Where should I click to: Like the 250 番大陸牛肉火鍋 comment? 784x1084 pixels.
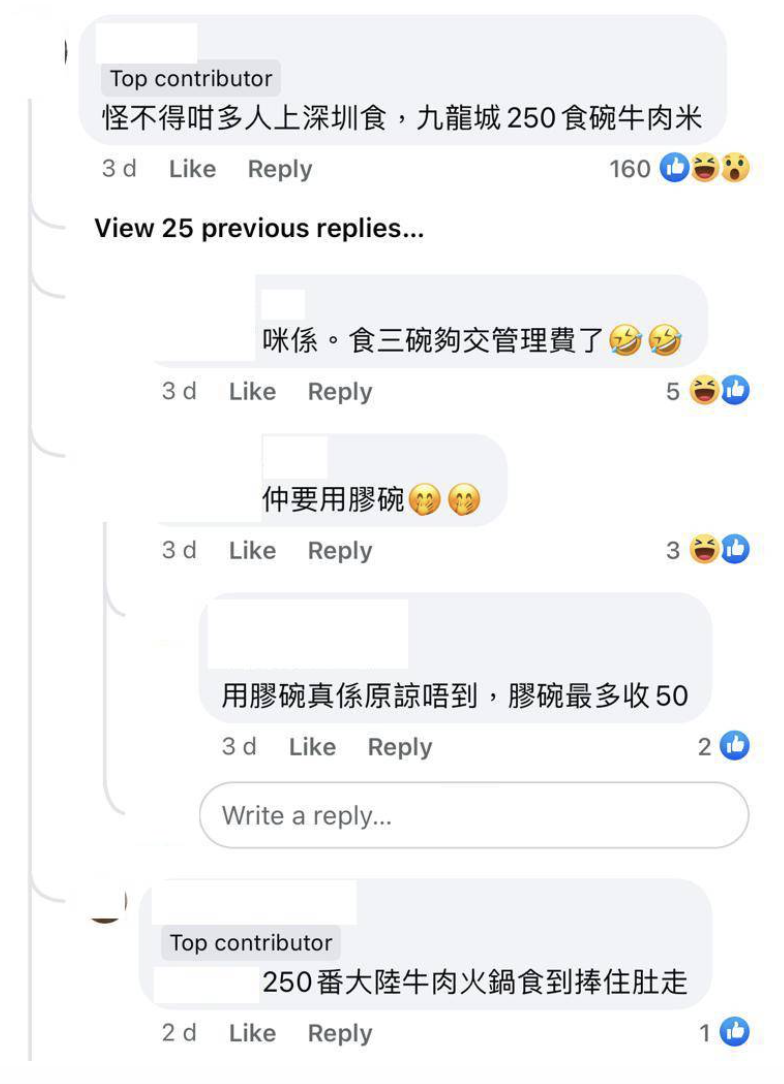(252, 1034)
